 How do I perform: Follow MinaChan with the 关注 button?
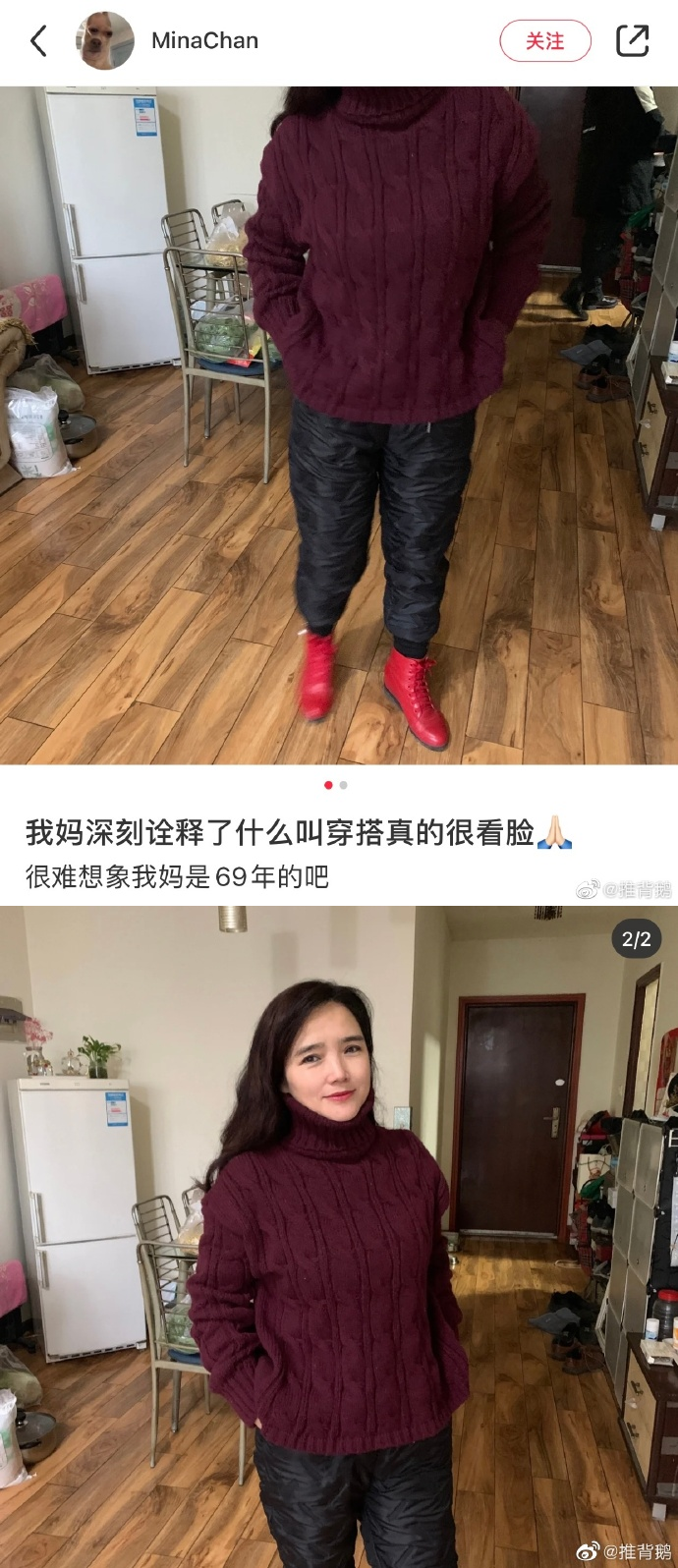point(545,41)
